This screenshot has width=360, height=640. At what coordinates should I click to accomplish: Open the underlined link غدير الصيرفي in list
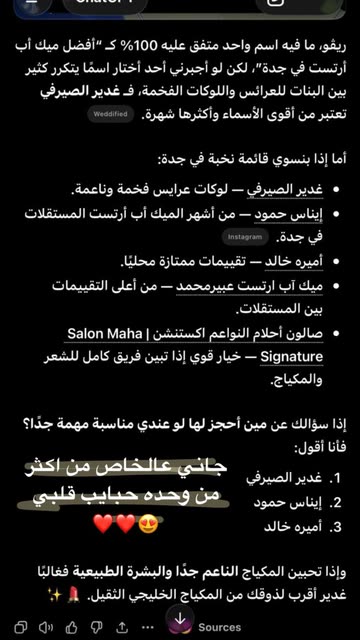[x=285, y=189]
